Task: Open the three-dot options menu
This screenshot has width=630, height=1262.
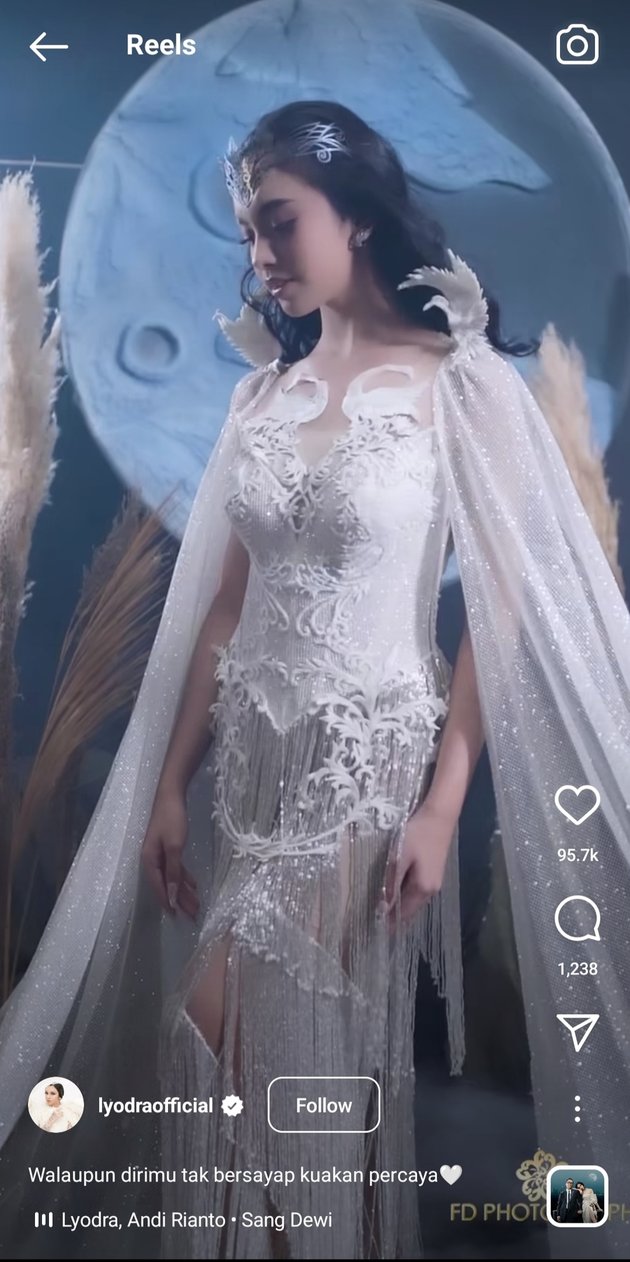Action: 577,1108
